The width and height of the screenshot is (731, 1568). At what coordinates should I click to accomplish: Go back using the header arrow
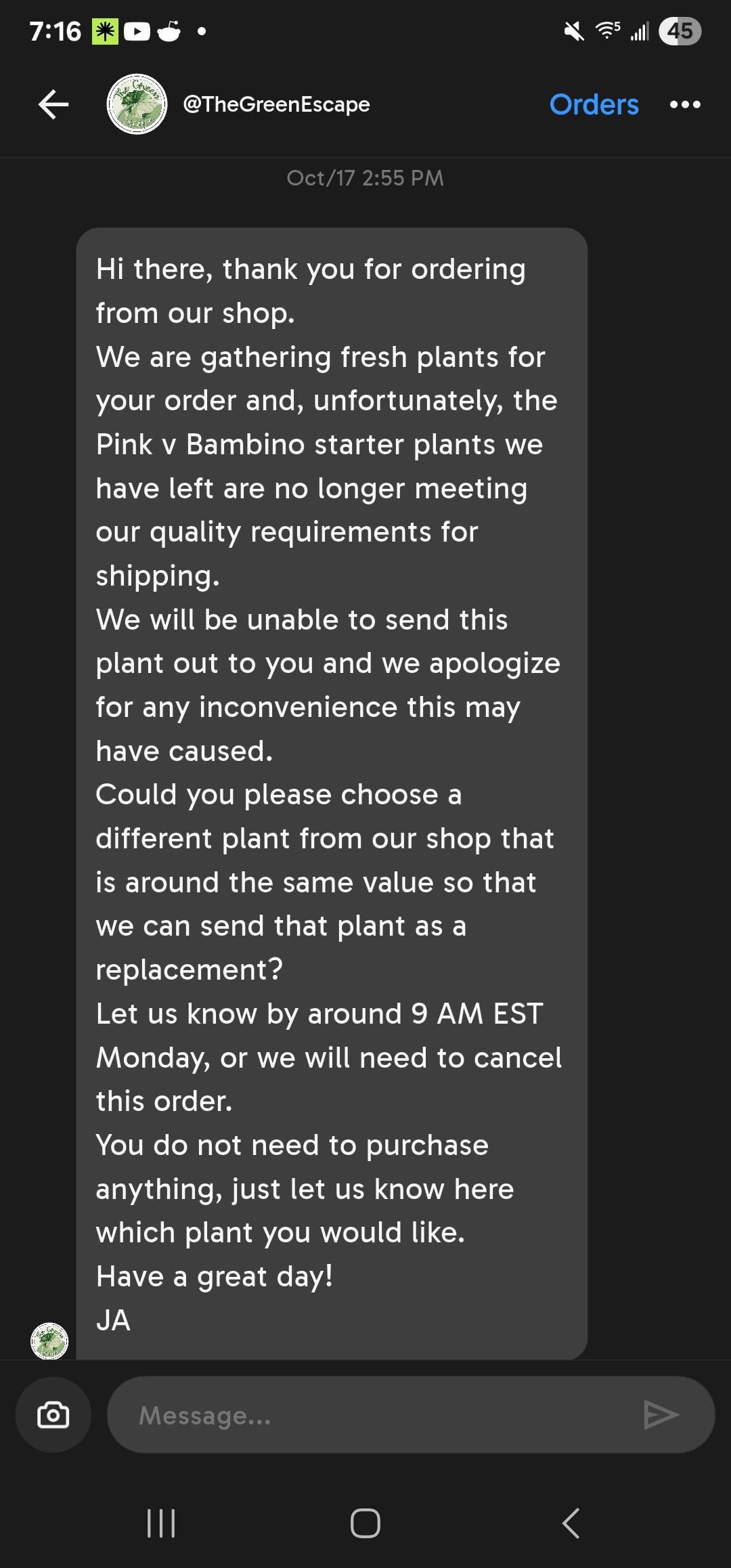(x=53, y=104)
